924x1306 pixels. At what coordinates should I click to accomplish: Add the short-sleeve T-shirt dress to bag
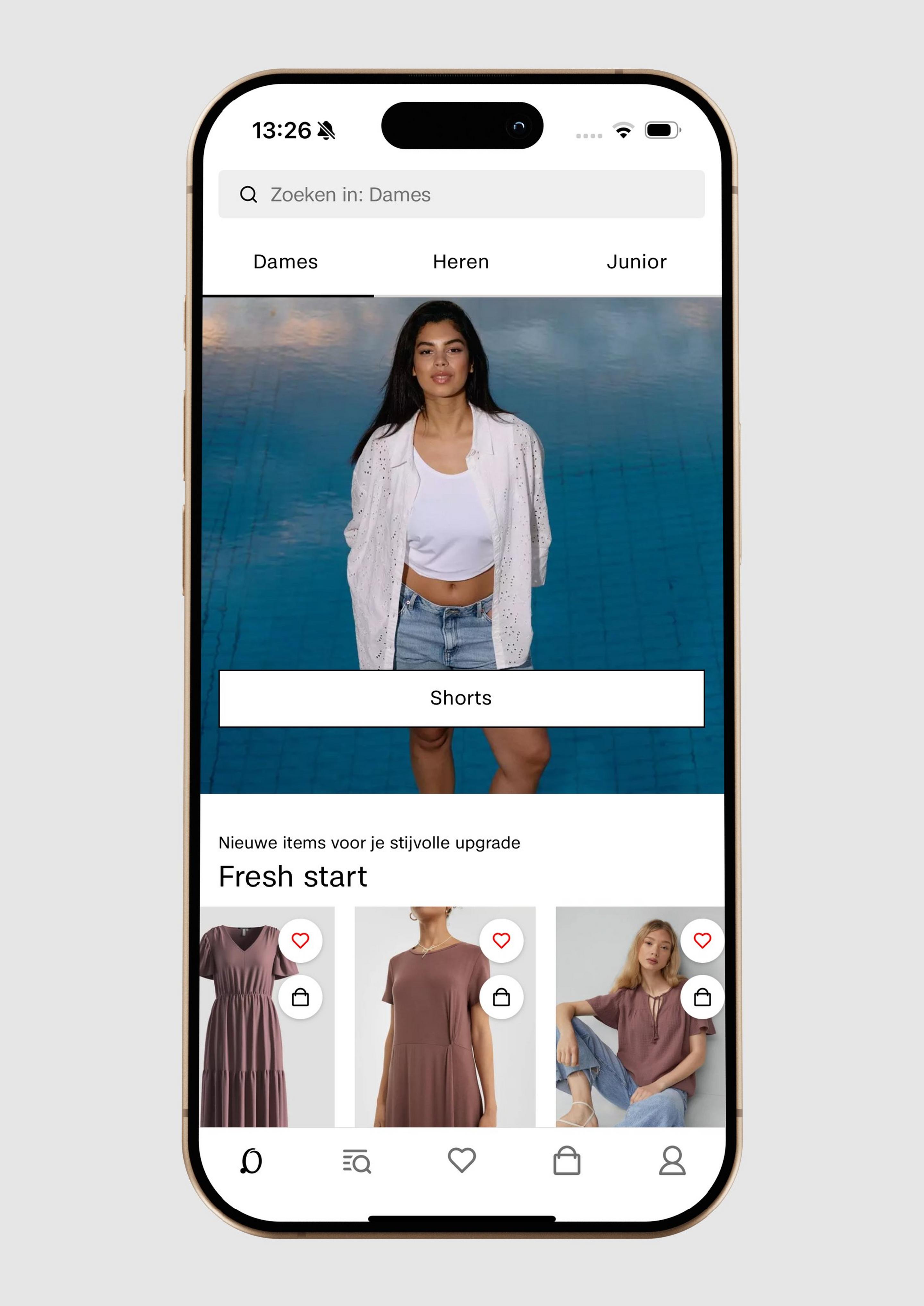click(x=501, y=998)
